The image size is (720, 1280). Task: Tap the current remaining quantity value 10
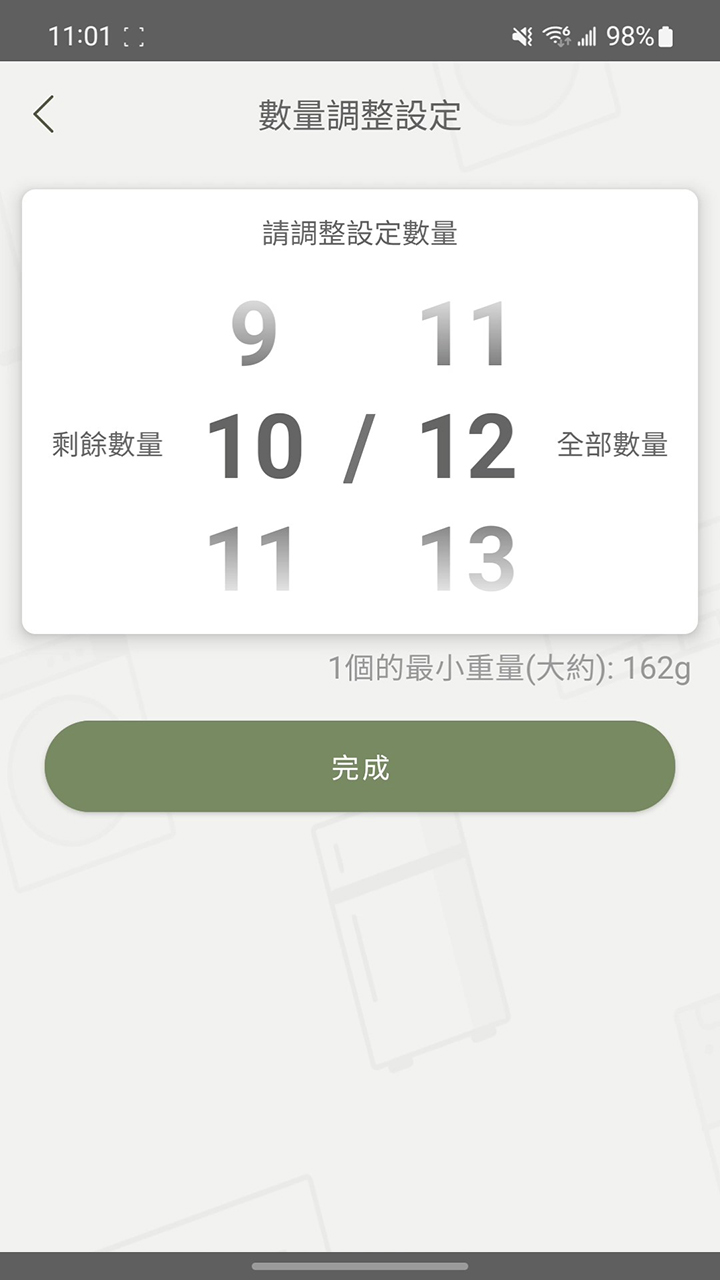258,445
